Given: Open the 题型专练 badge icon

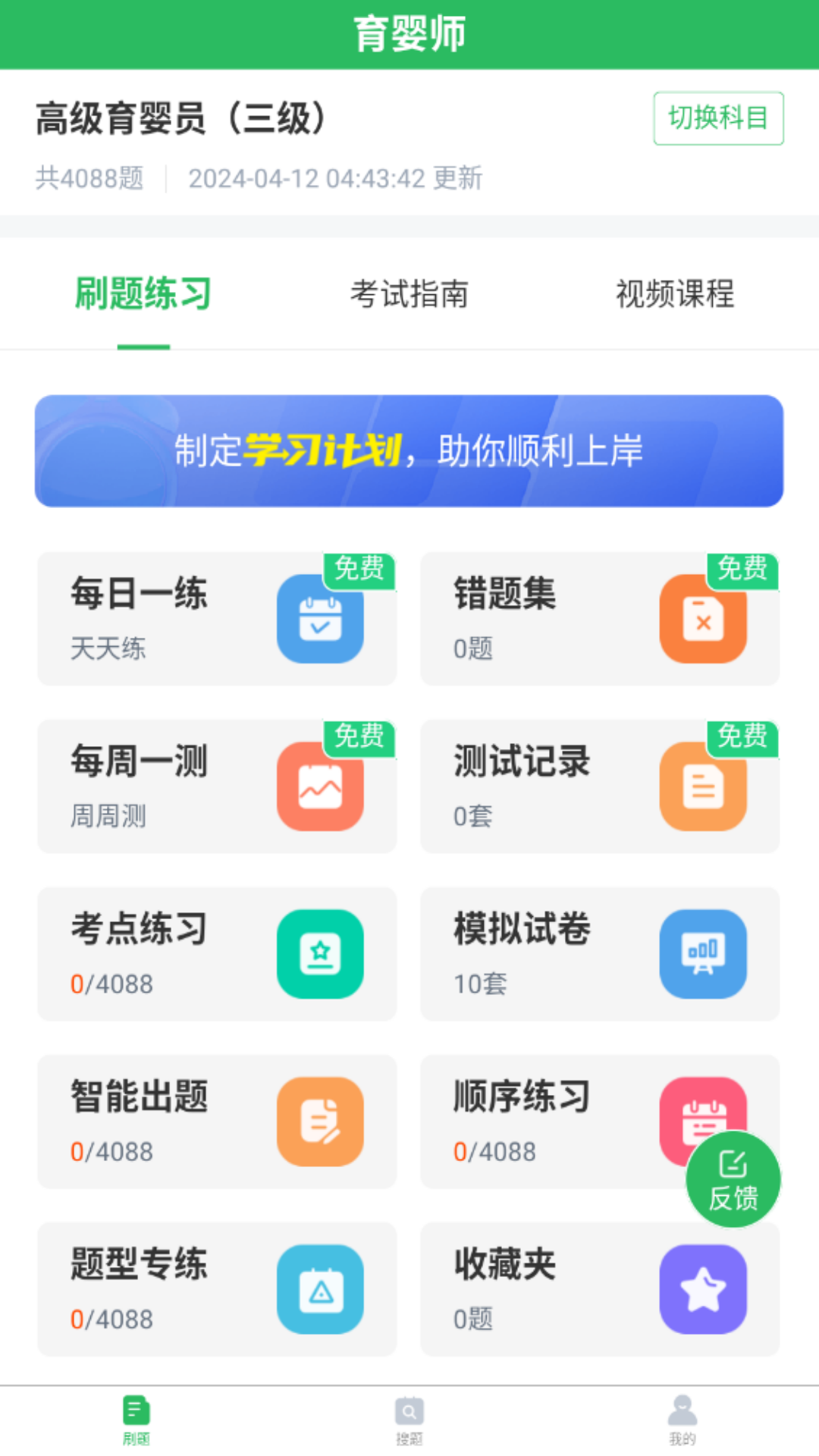Looking at the screenshot, I should click(320, 1289).
